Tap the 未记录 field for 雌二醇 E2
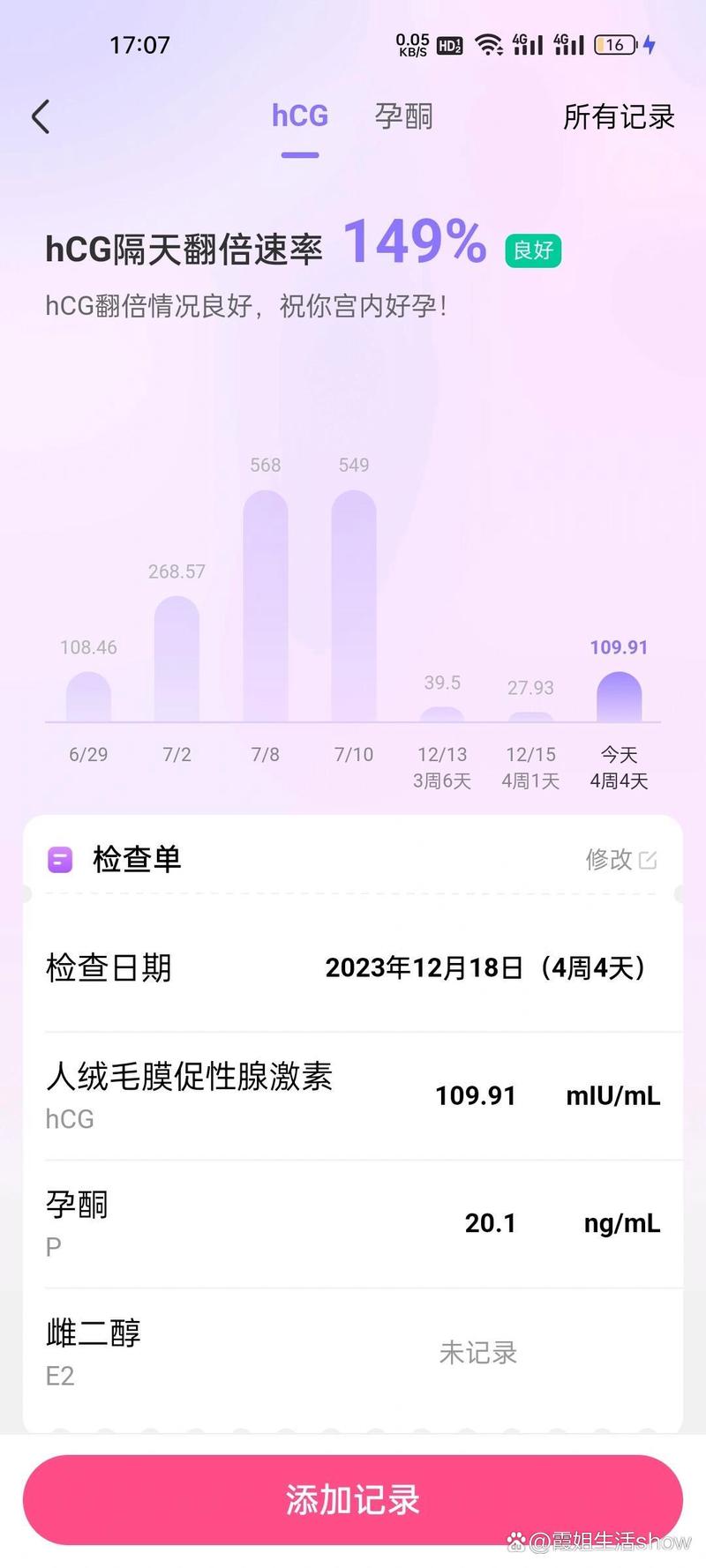This screenshot has width=706, height=1568. (x=477, y=1353)
